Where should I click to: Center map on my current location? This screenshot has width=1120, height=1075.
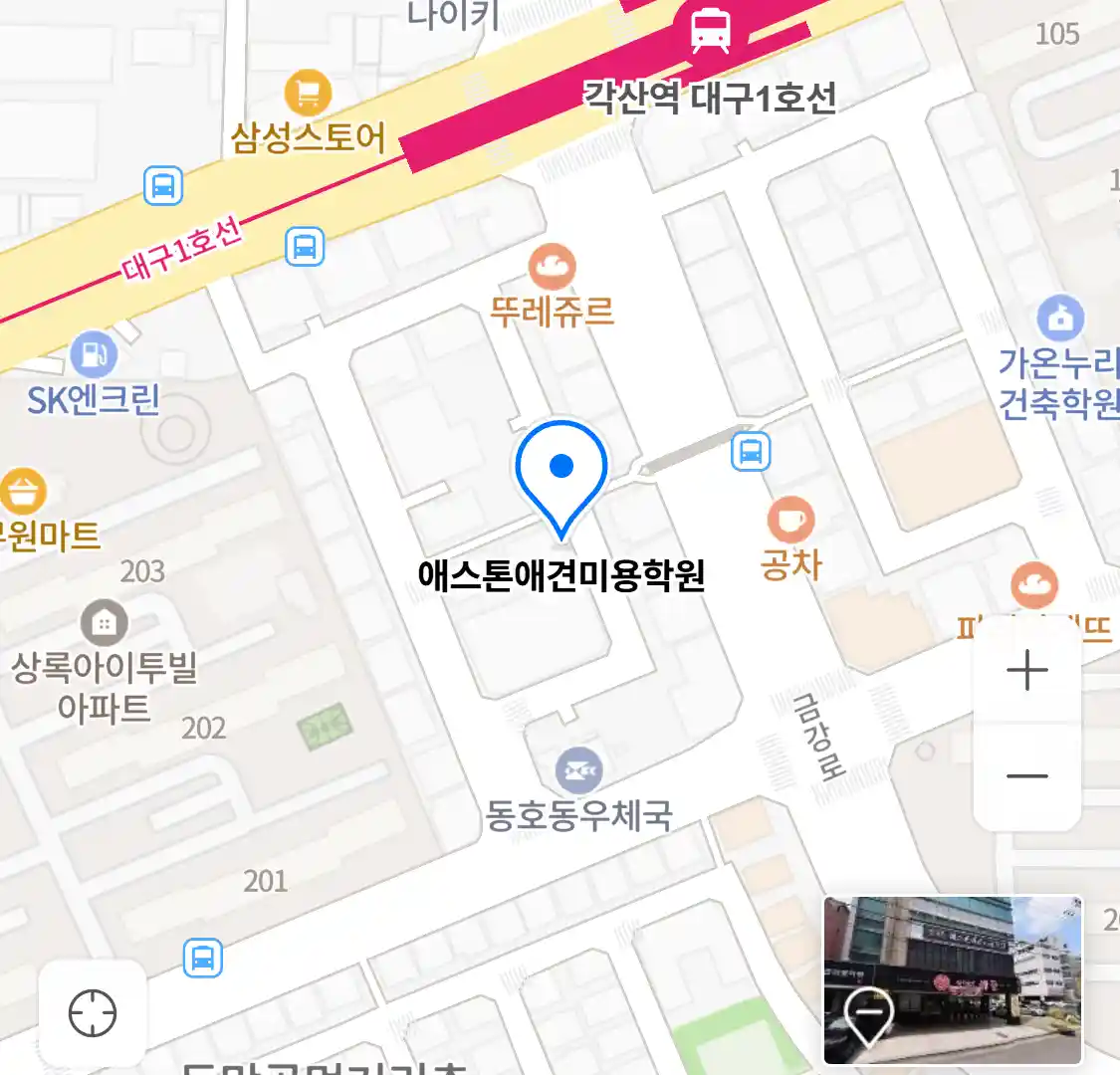[x=93, y=1014]
